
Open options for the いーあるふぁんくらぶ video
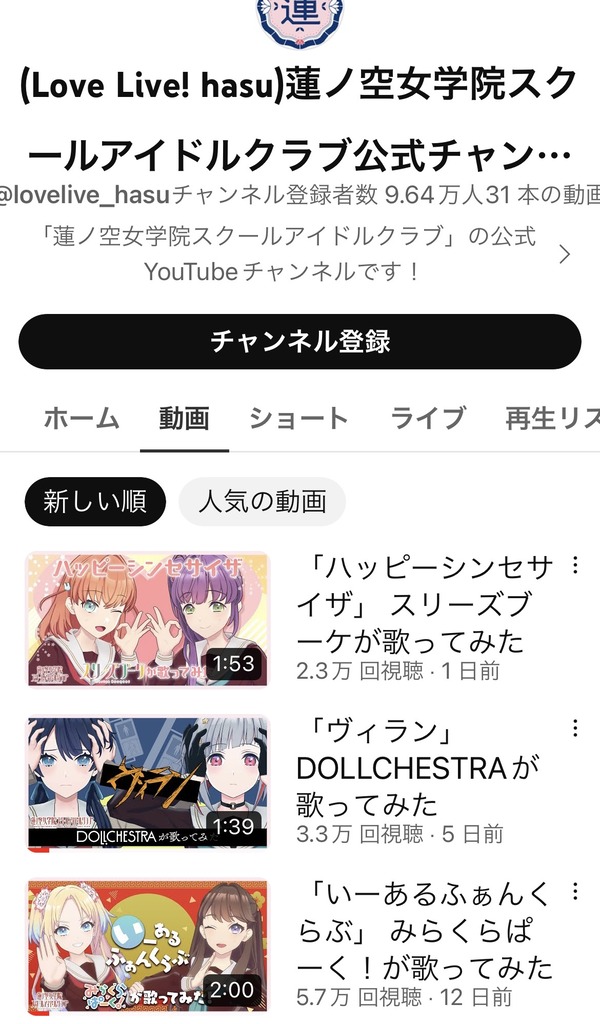coord(575,891)
